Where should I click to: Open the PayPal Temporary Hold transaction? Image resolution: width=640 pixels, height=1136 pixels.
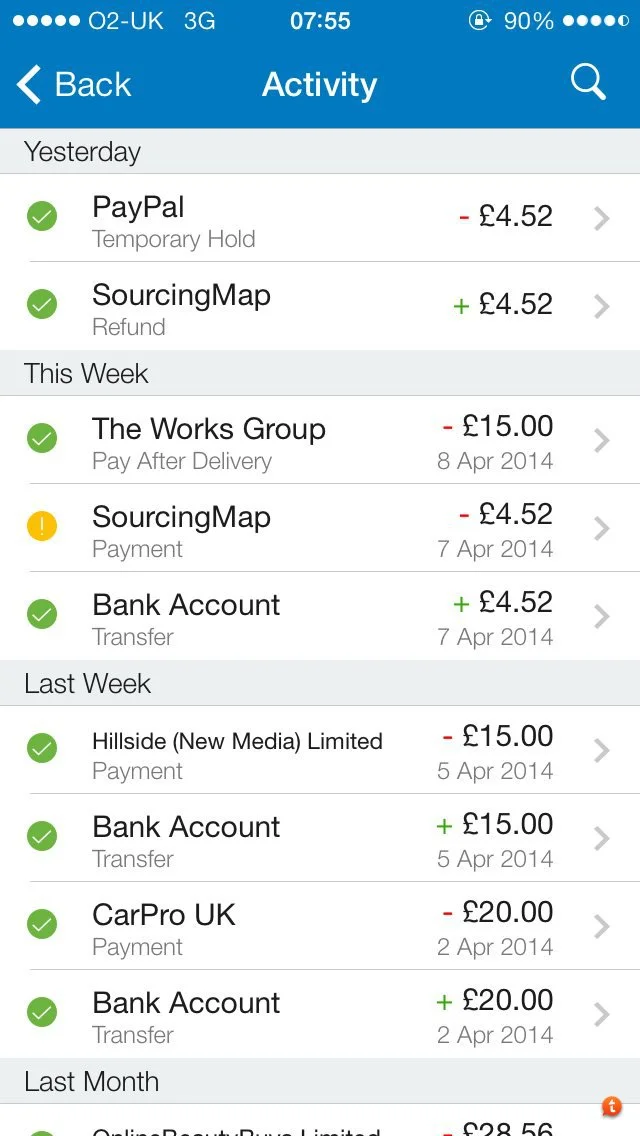(320, 217)
